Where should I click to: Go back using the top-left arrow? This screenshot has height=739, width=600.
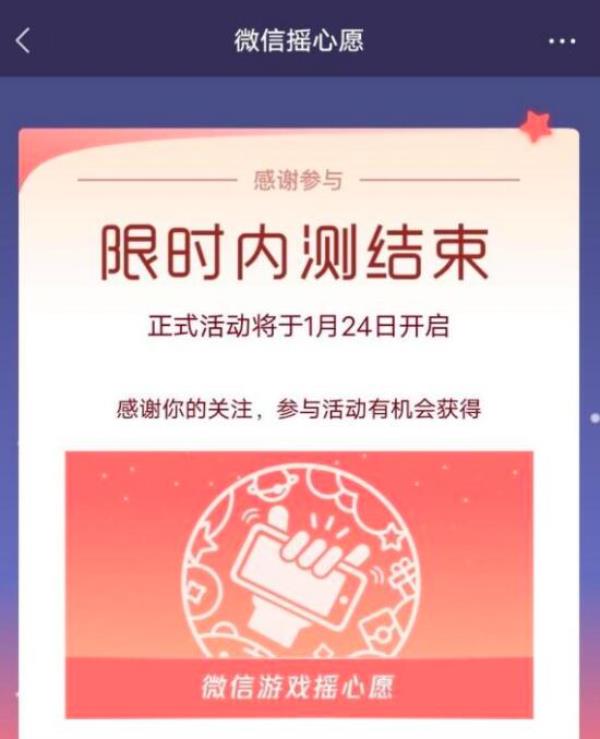click(x=23, y=41)
